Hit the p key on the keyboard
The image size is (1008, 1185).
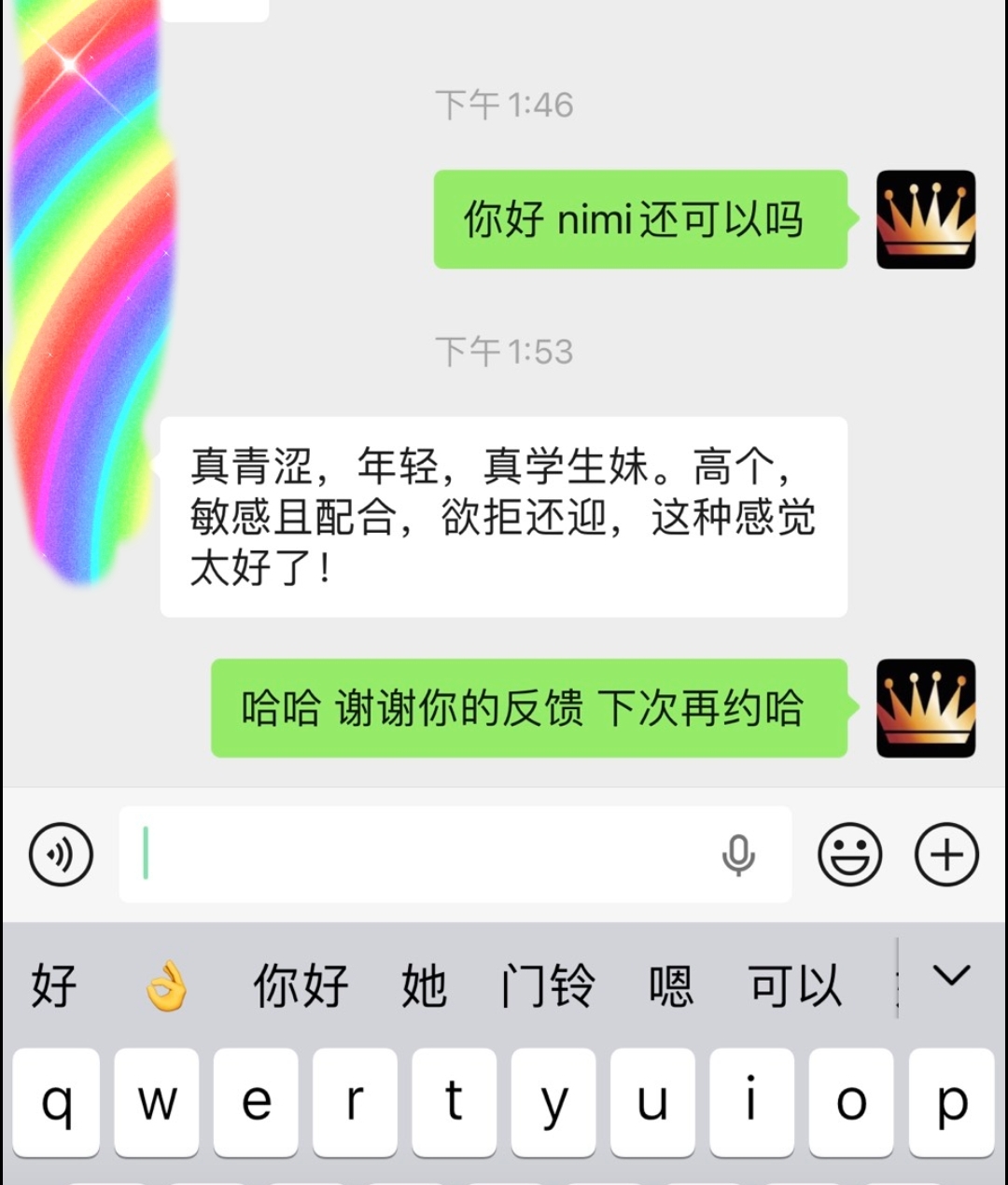951,1103
